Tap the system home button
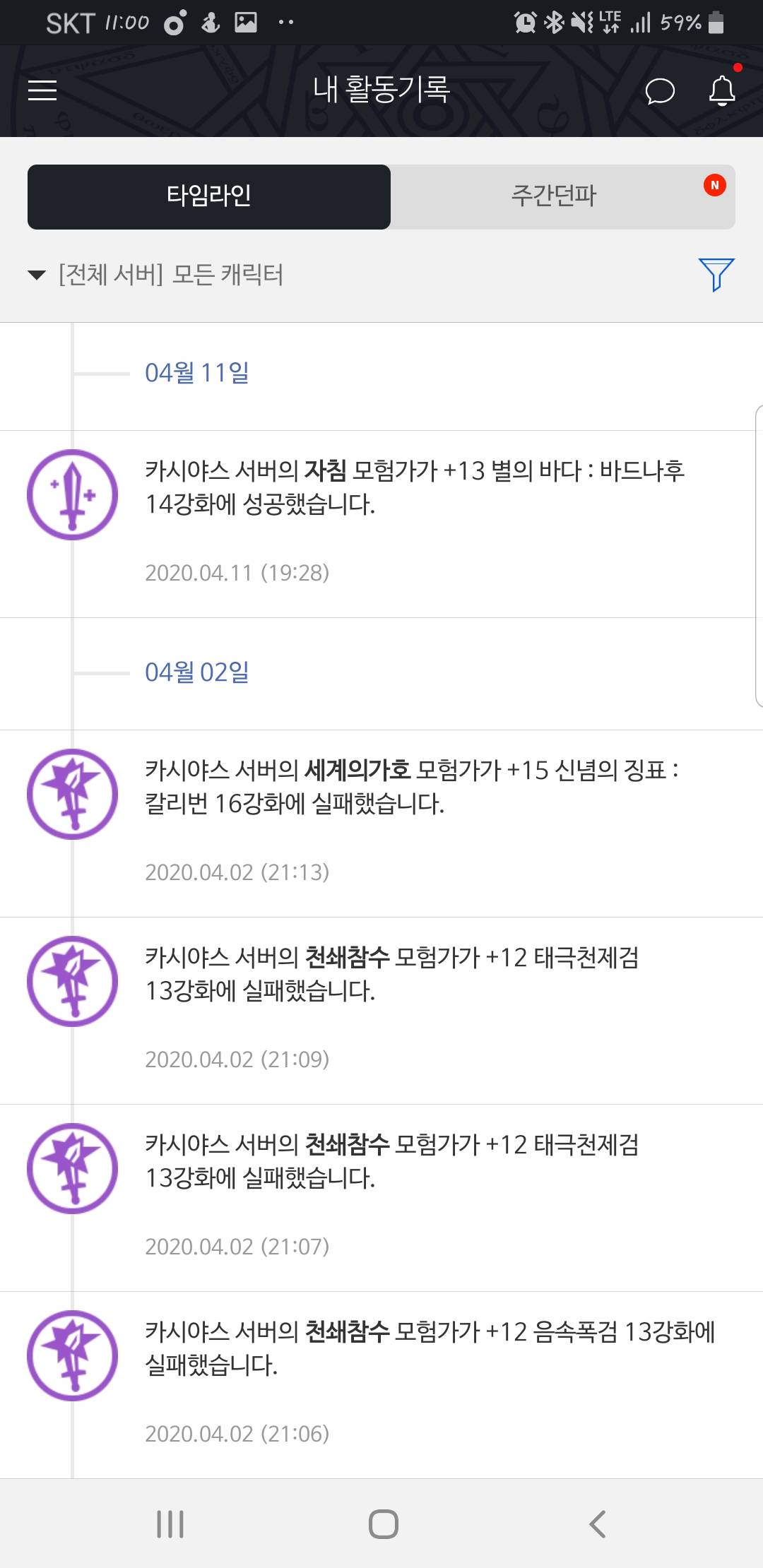763x1568 pixels. pos(383,1524)
